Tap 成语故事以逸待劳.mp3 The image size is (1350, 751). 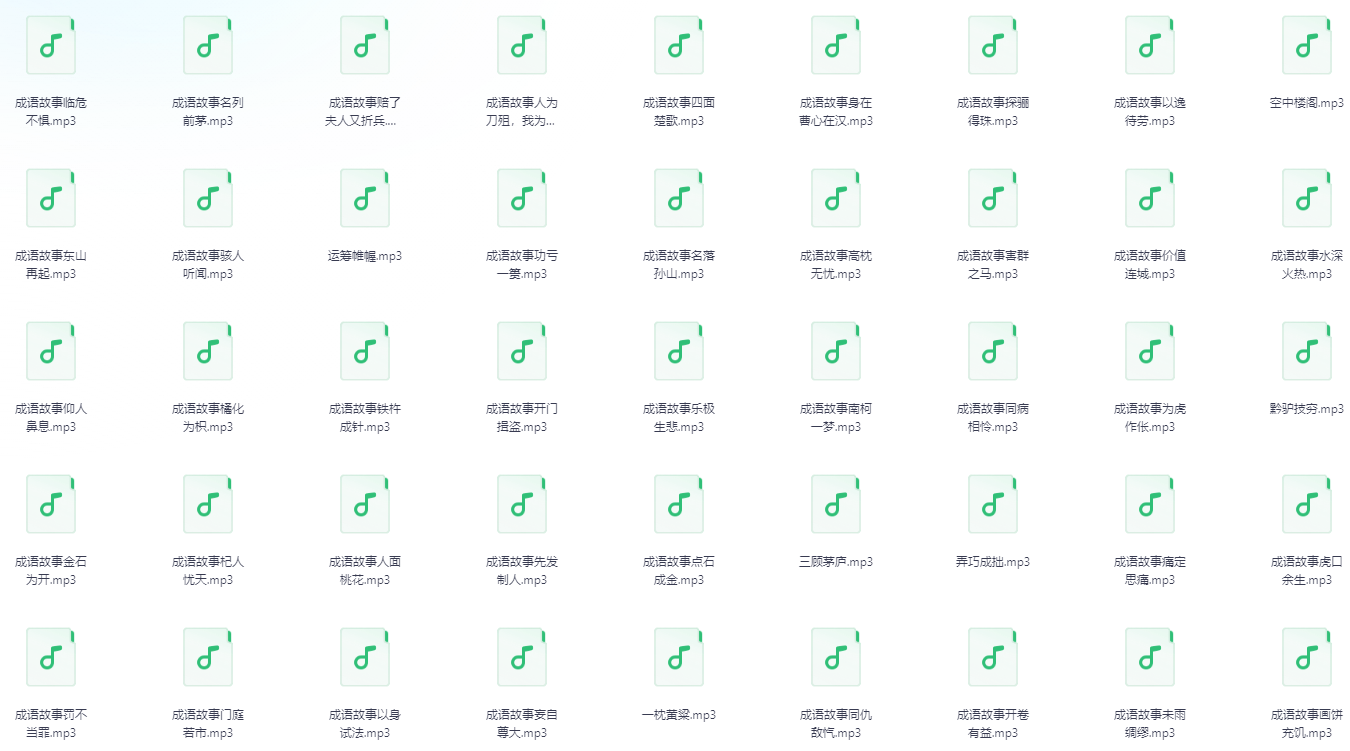(1149, 46)
